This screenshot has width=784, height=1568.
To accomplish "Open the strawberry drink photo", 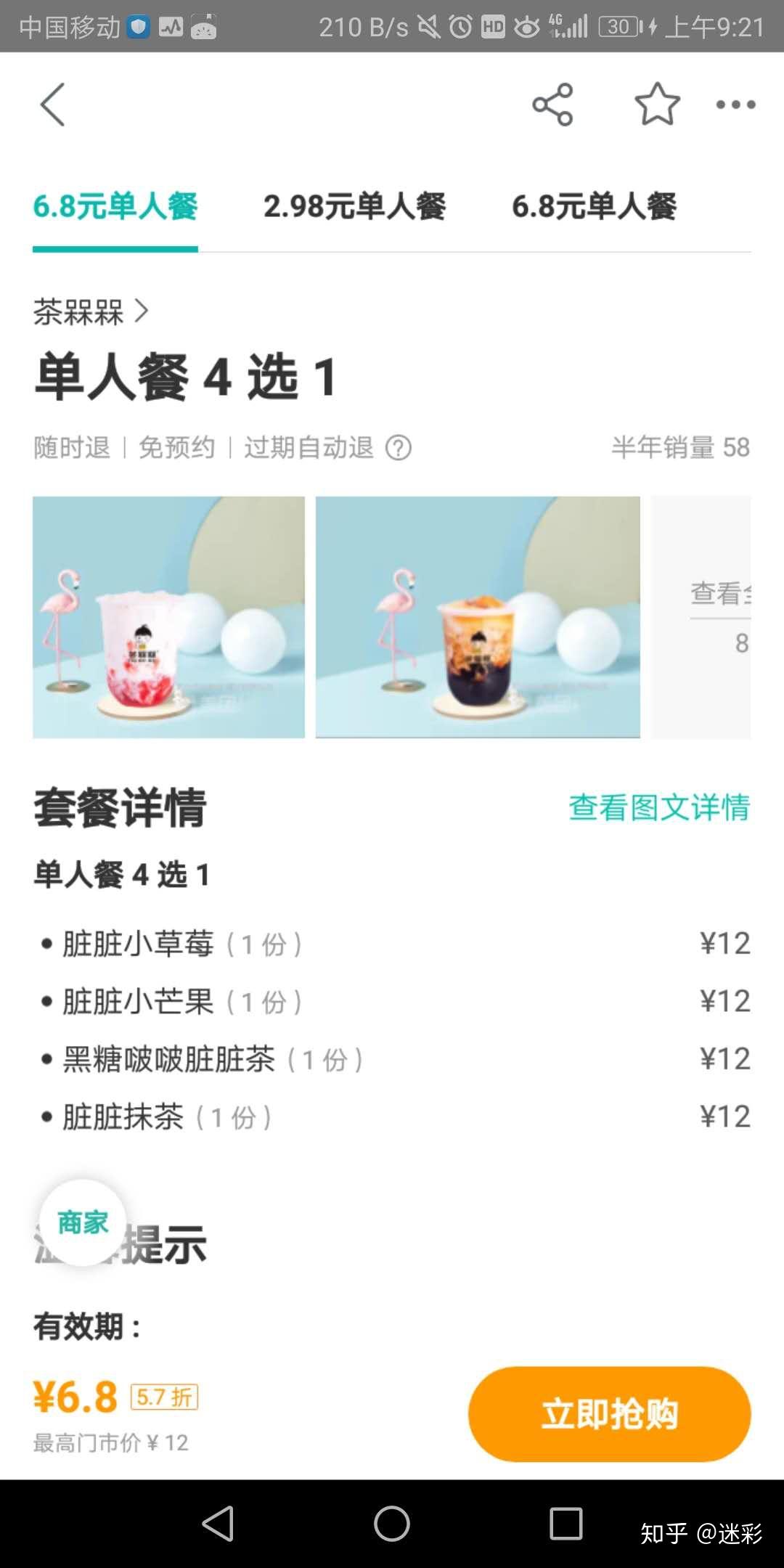I will click(168, 617).
